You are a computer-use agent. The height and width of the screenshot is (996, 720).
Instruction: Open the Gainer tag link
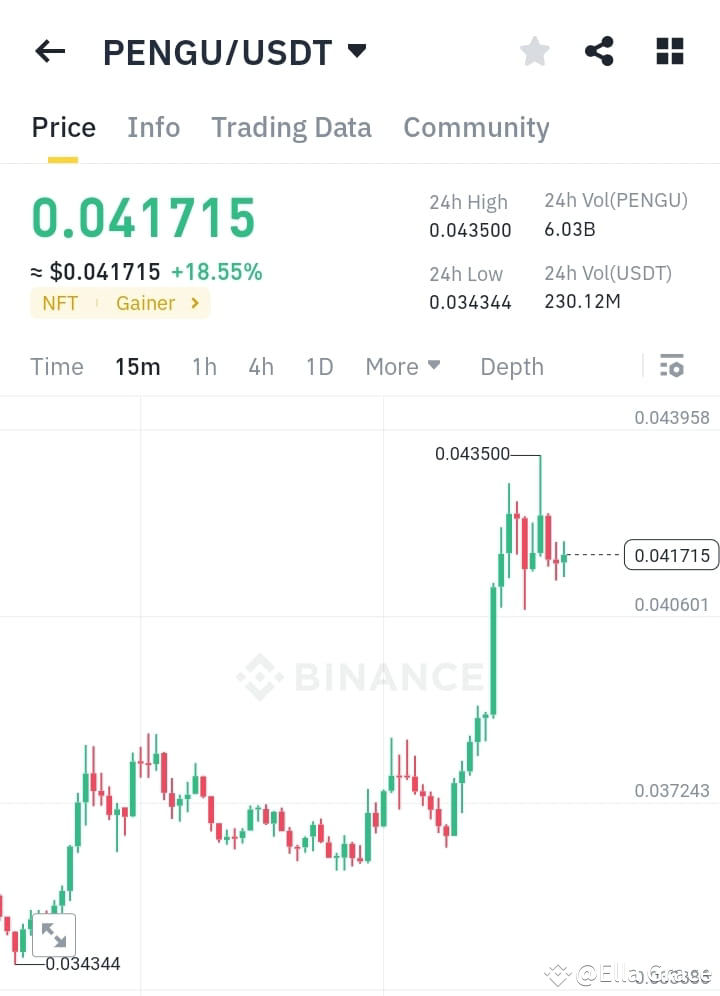pos(146,303)
